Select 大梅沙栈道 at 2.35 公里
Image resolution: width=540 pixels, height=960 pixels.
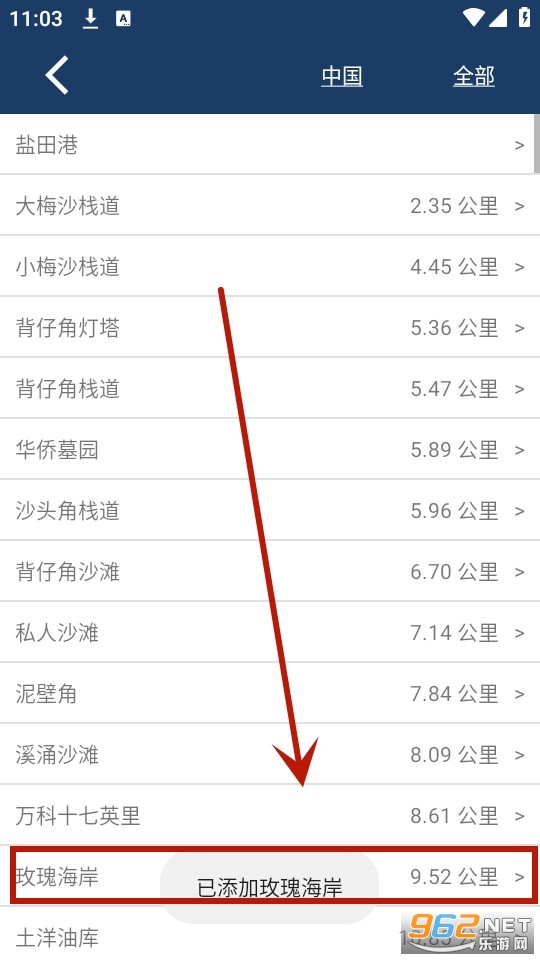pyautogui.click(x=269, y=206)
